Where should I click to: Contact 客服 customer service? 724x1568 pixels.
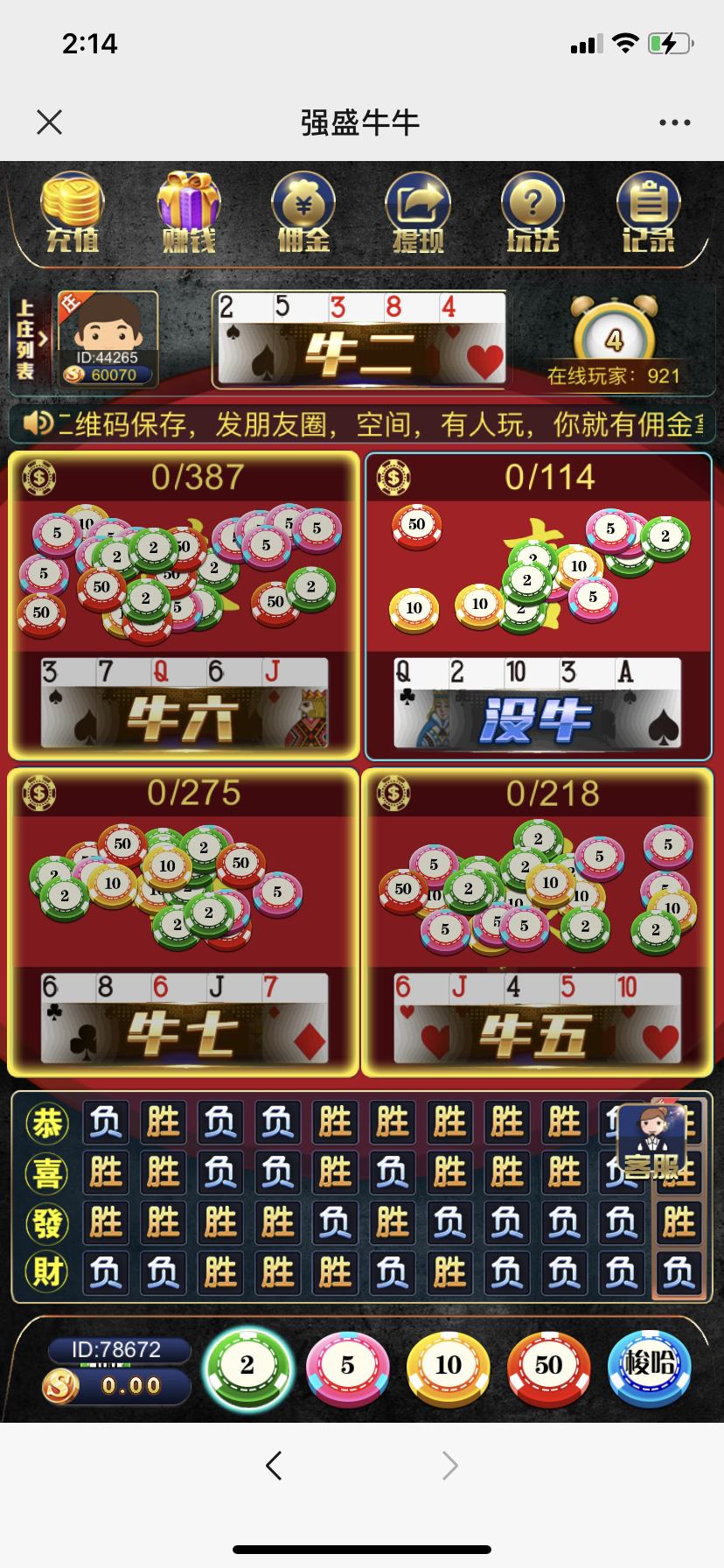651,1141
